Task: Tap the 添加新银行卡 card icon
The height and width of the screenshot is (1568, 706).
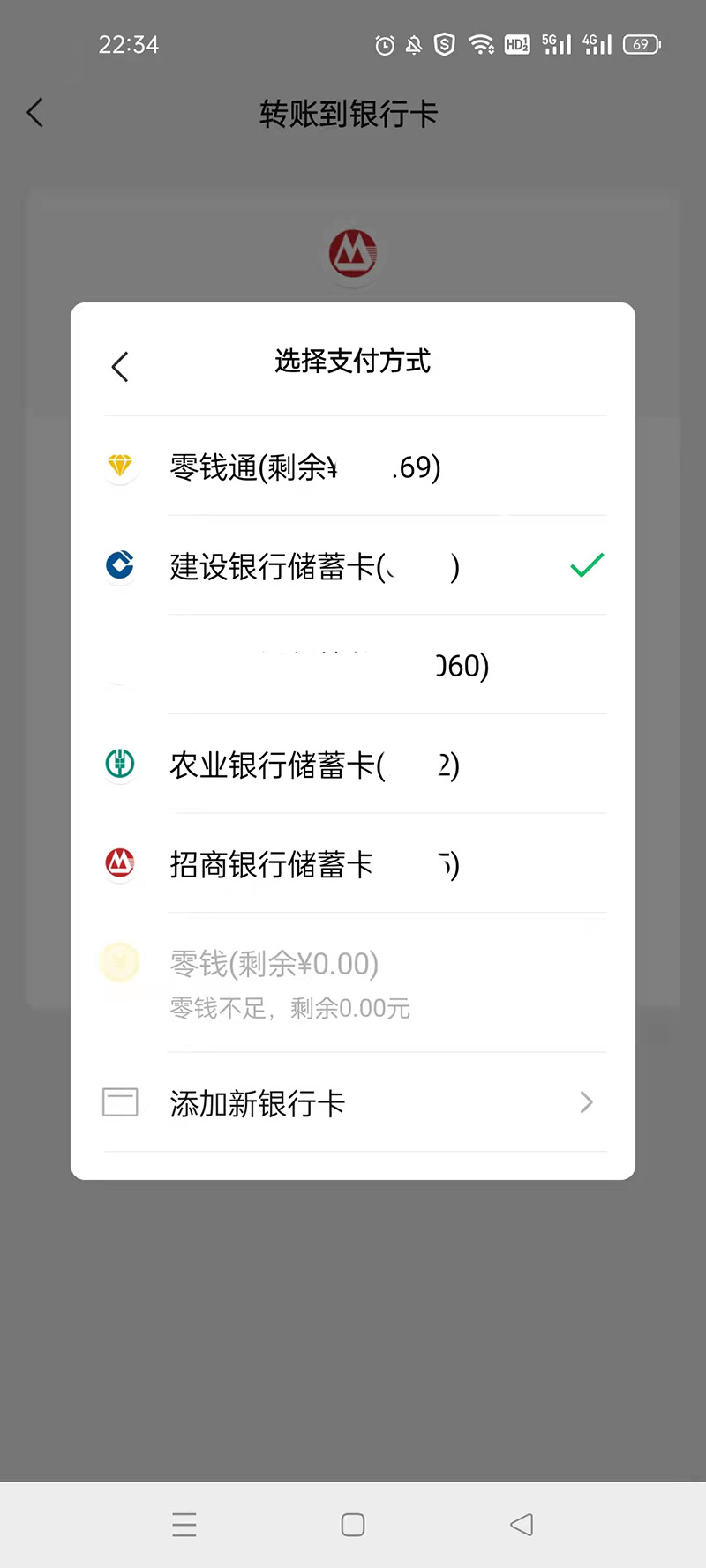Action: (x=120, y=1101)
